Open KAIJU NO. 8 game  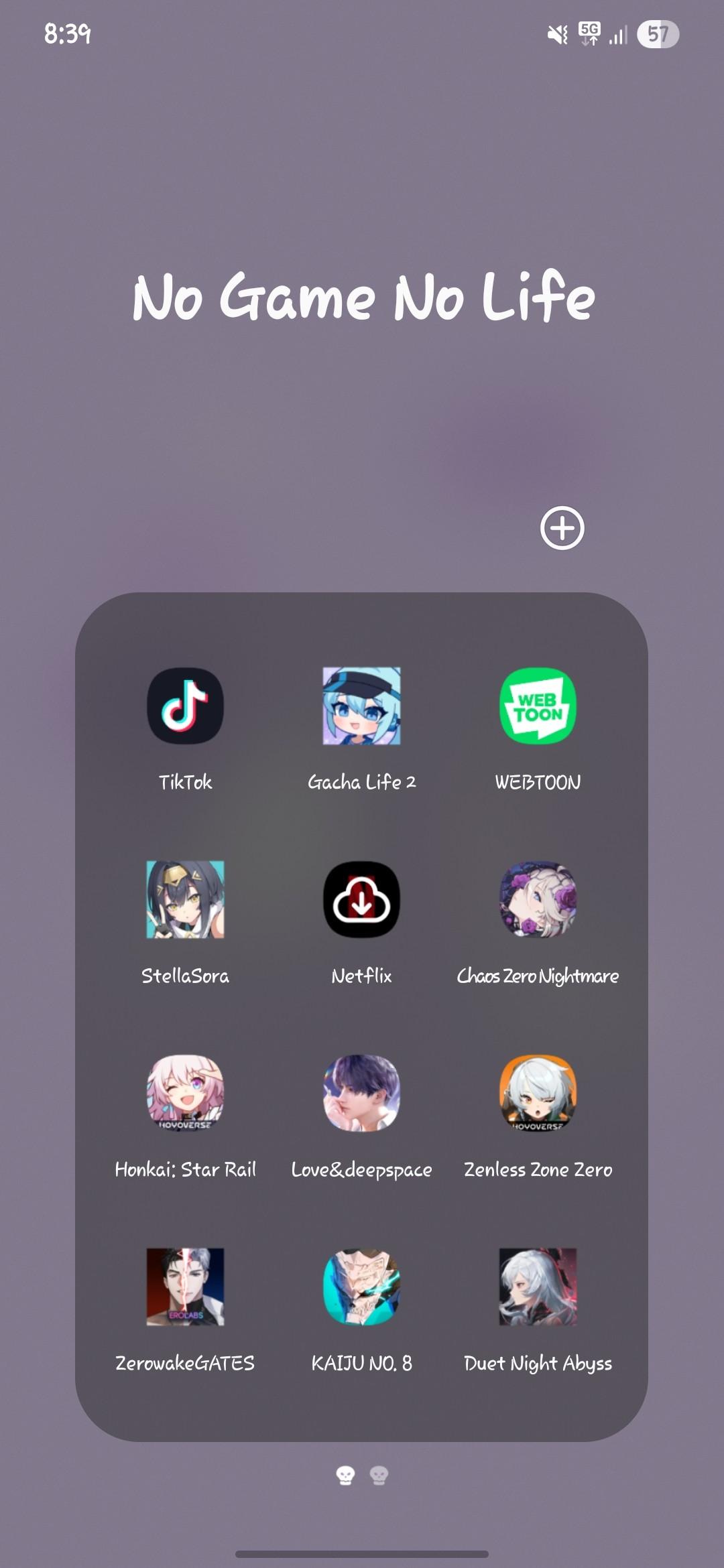[361, 1287]
